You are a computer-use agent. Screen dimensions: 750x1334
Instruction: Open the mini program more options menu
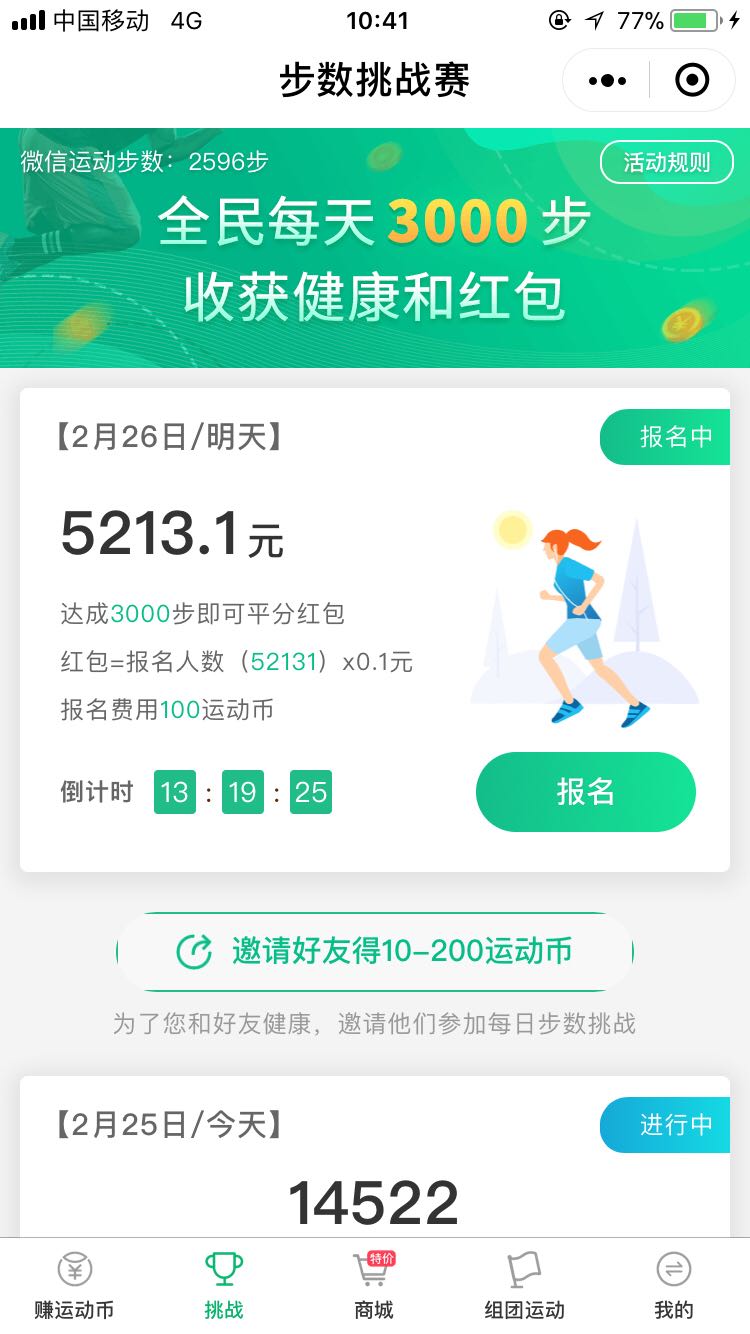(x=608, y=80)
